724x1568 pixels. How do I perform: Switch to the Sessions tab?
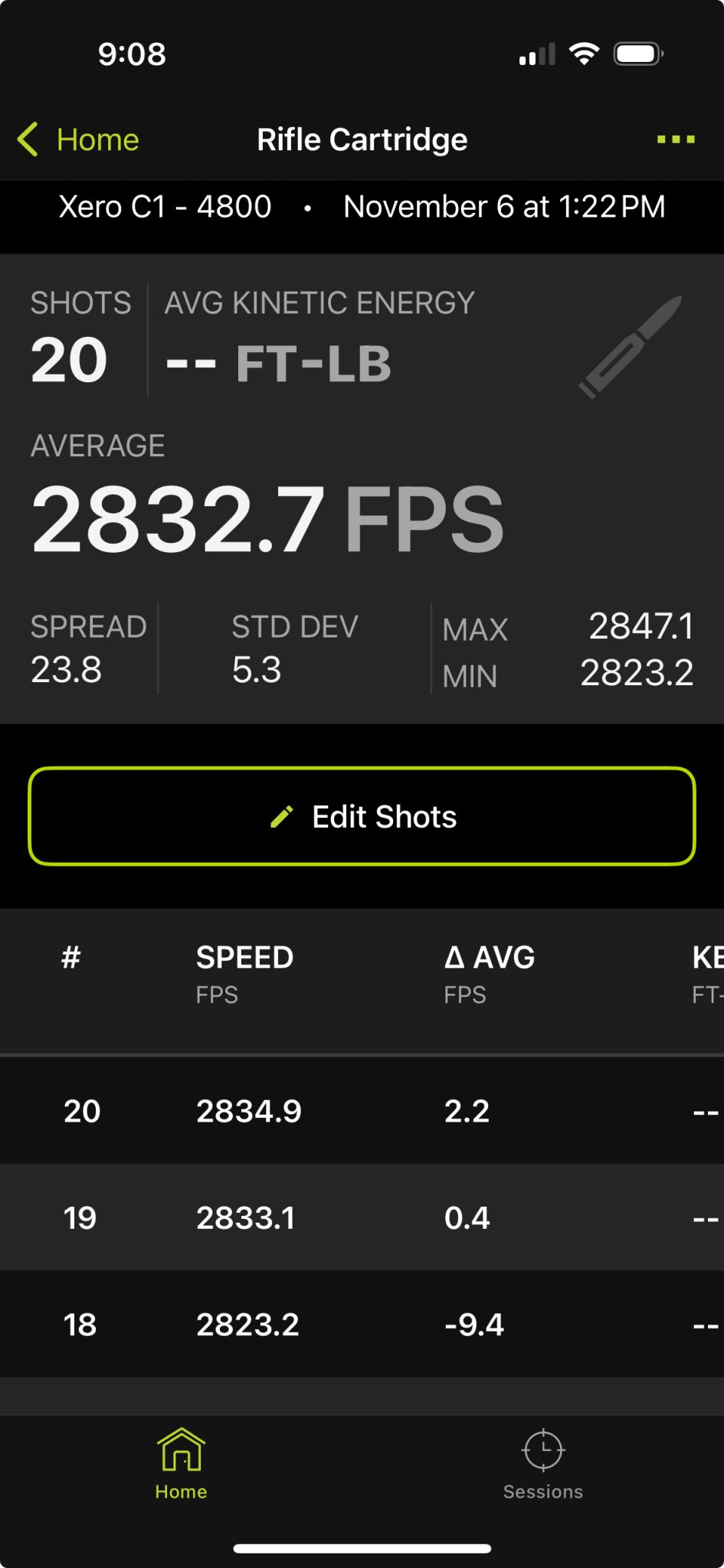[x=543, y=1465]
